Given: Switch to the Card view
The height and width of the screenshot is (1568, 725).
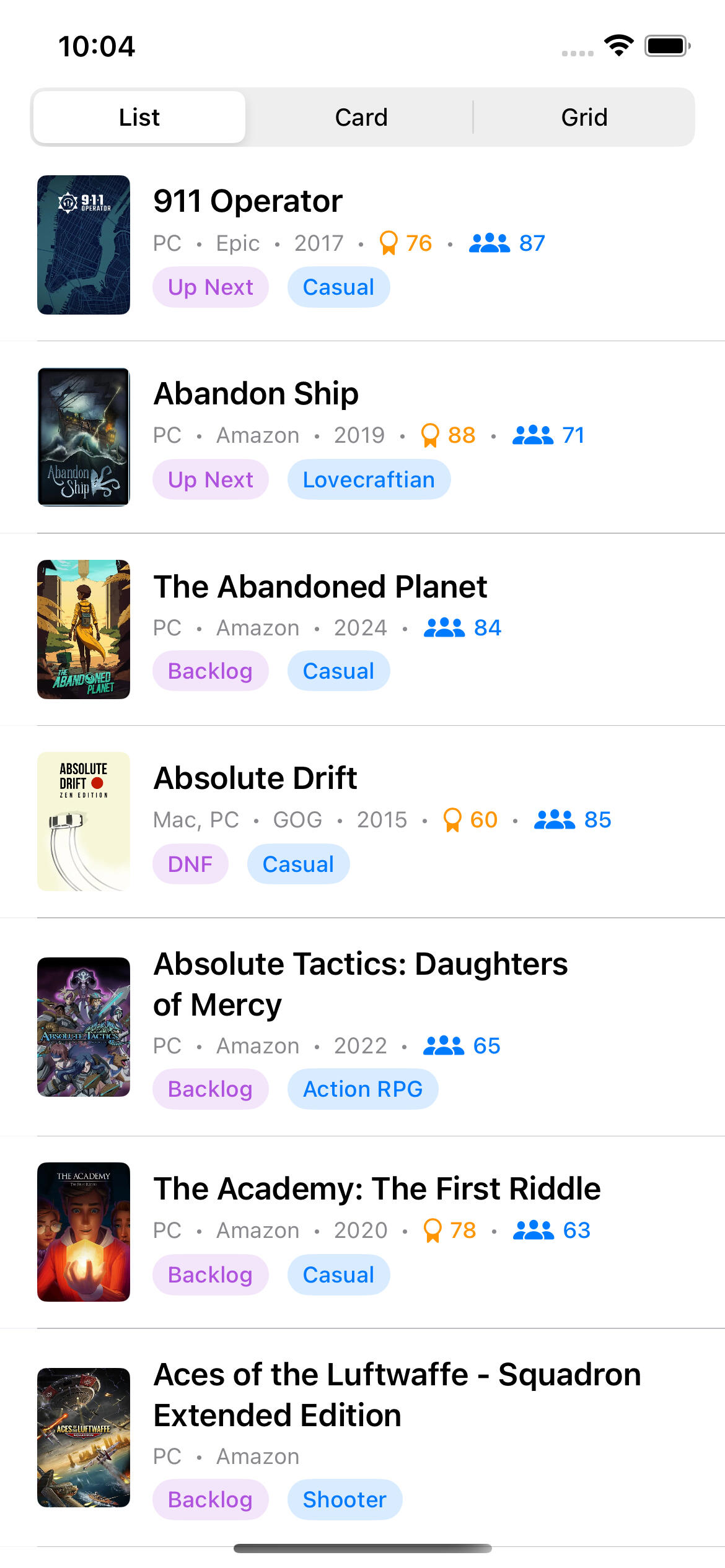Looking at the screenshot, I should 361,117.
